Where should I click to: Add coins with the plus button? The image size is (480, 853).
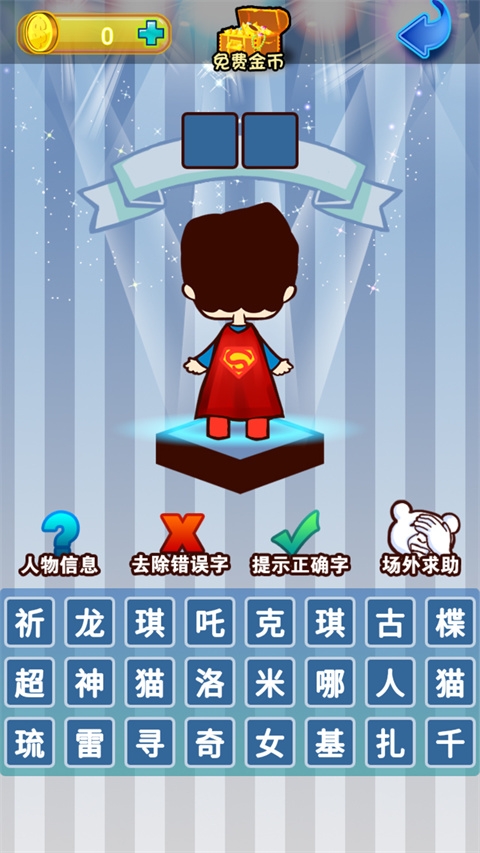[151, 34]
